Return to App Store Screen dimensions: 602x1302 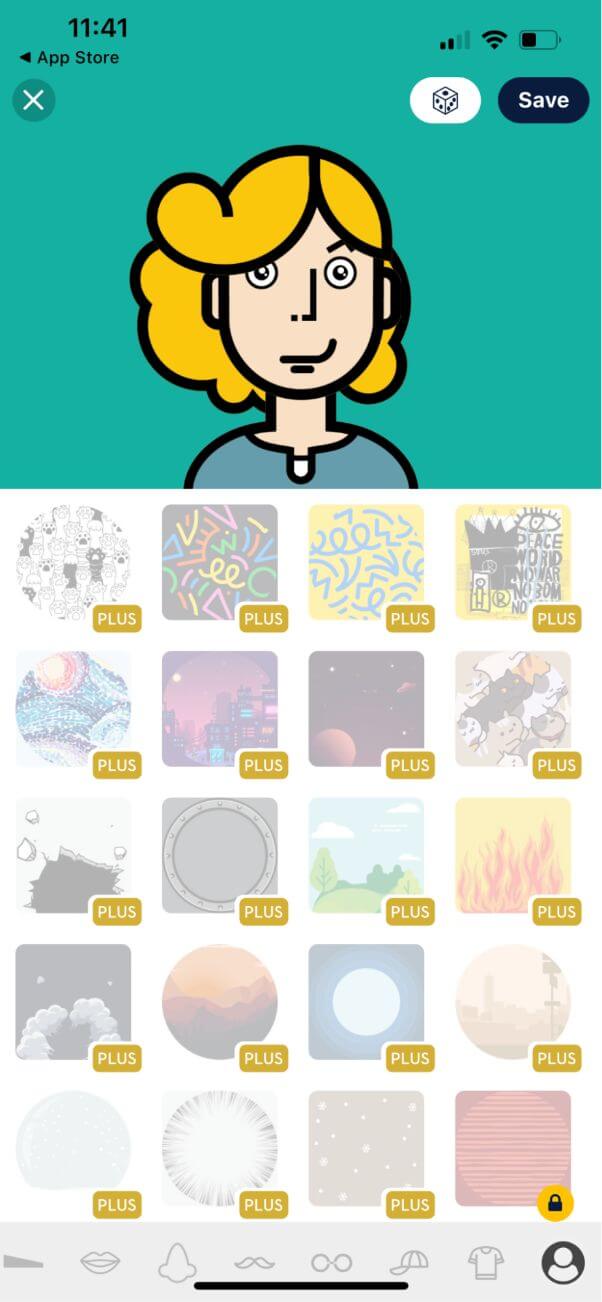point(69,58)
